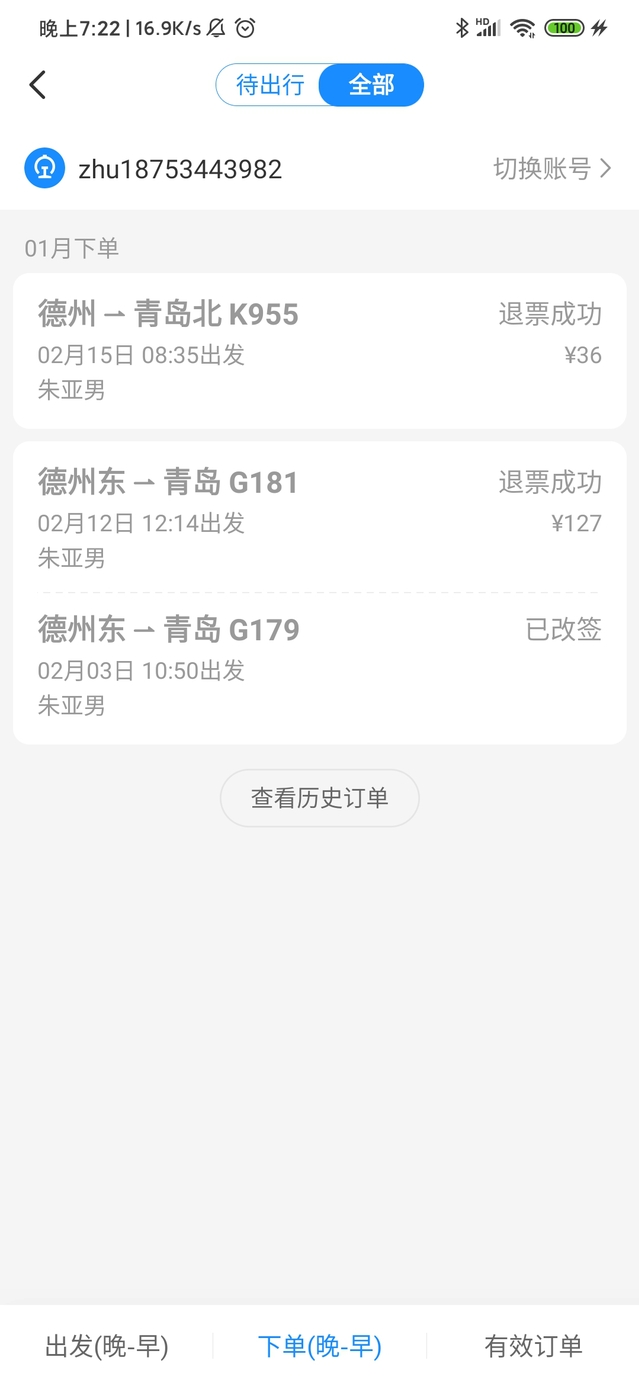Sort by 出发(晚-早) departure time
This screenshot has width=639, height=1386.
pos(107,1346)
